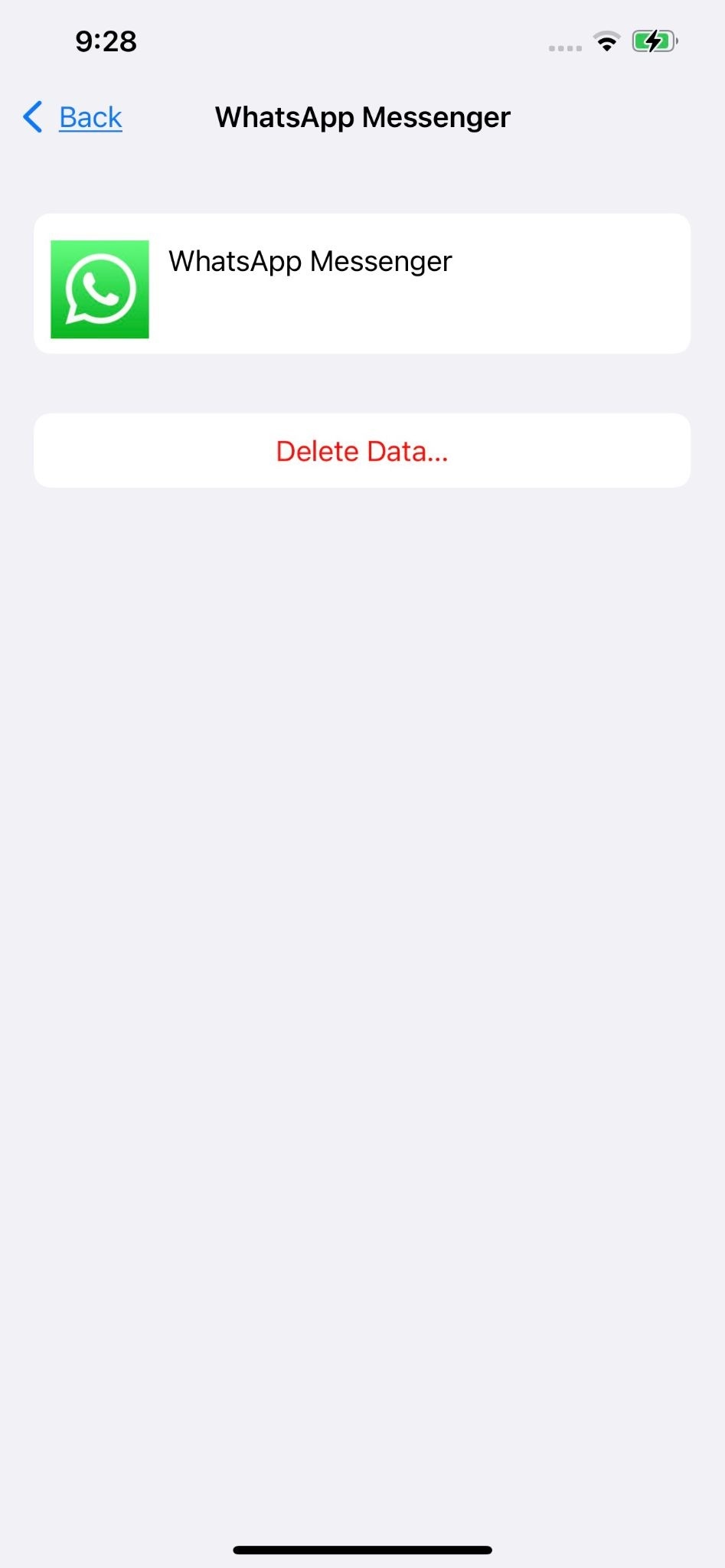Viewport: 725px width, 1568px height.
Task: Go back to the previous screen
Action: (73, 117)
